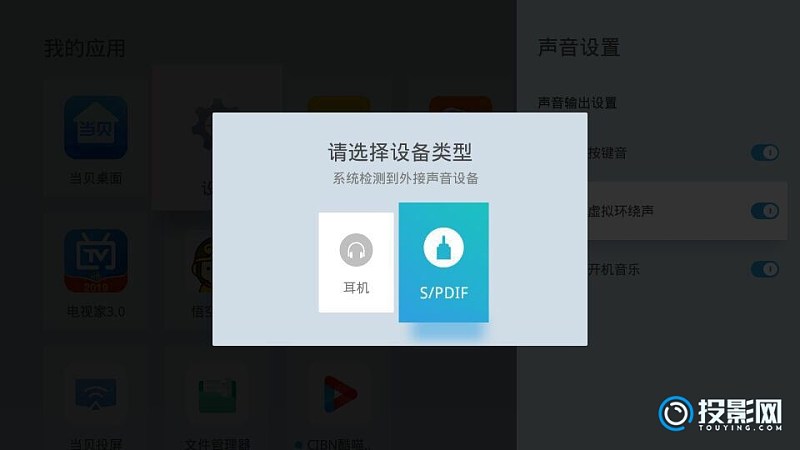Toggle the 虚拟环绕声 switch

click(764, 211)
